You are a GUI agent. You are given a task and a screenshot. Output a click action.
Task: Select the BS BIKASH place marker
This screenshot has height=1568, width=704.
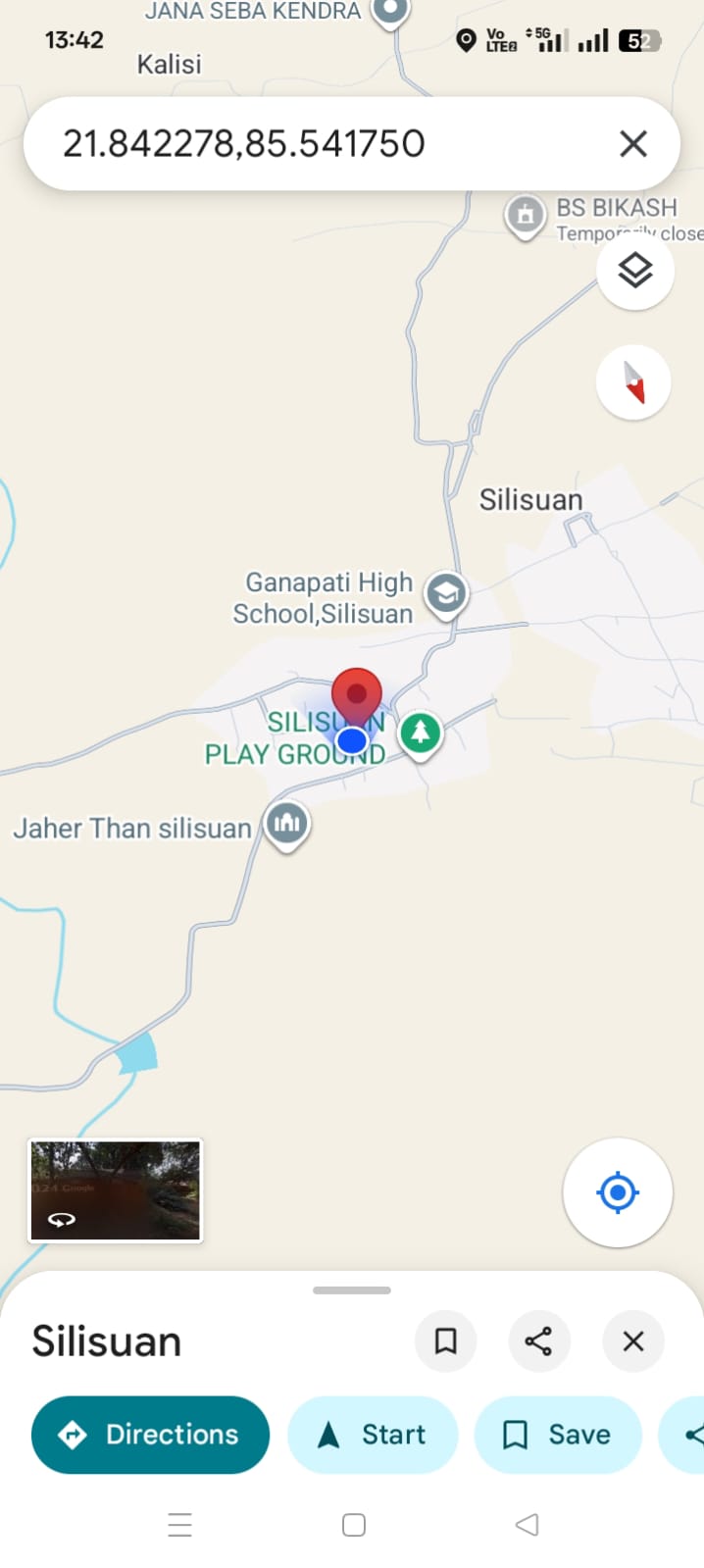pos(526,213)
